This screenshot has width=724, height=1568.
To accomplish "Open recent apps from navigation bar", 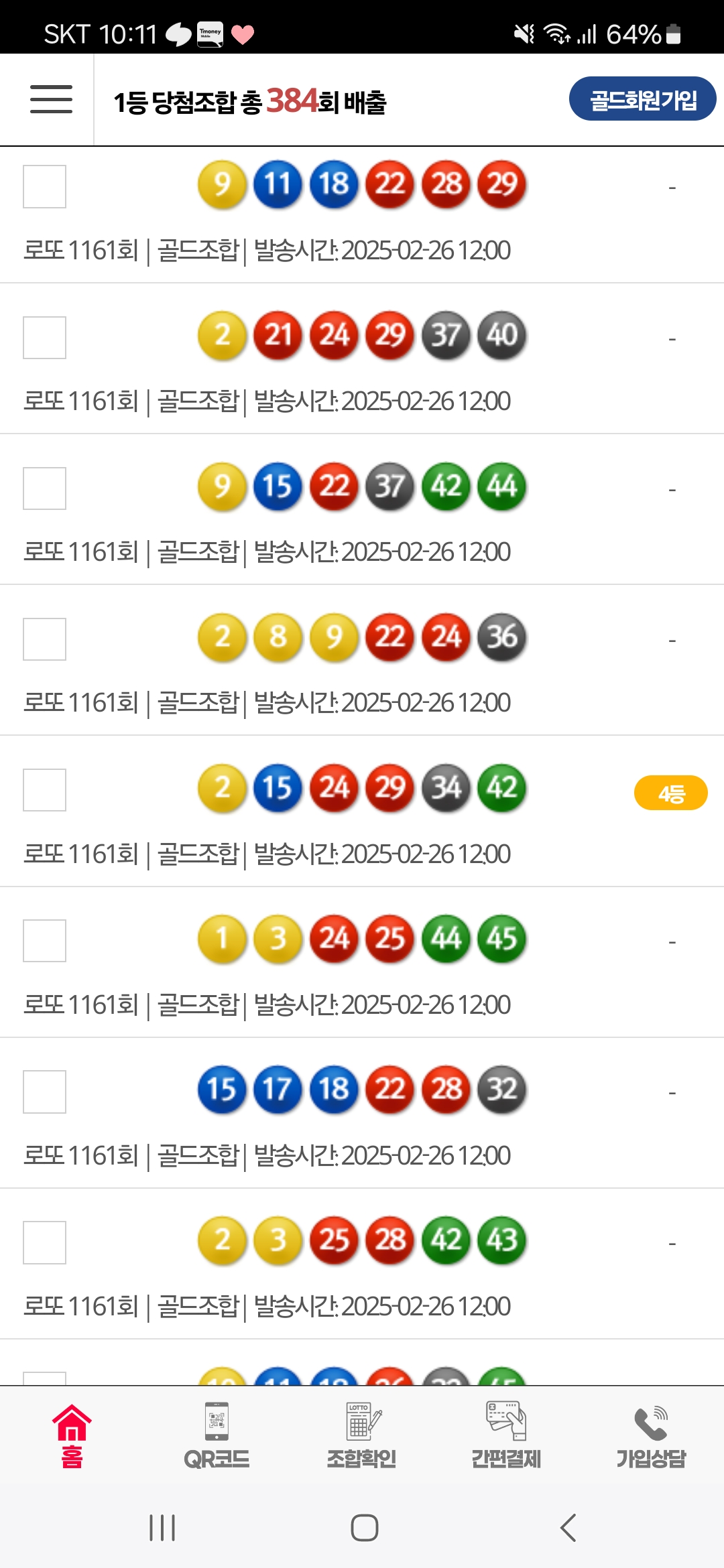I will coord(162,1528).
